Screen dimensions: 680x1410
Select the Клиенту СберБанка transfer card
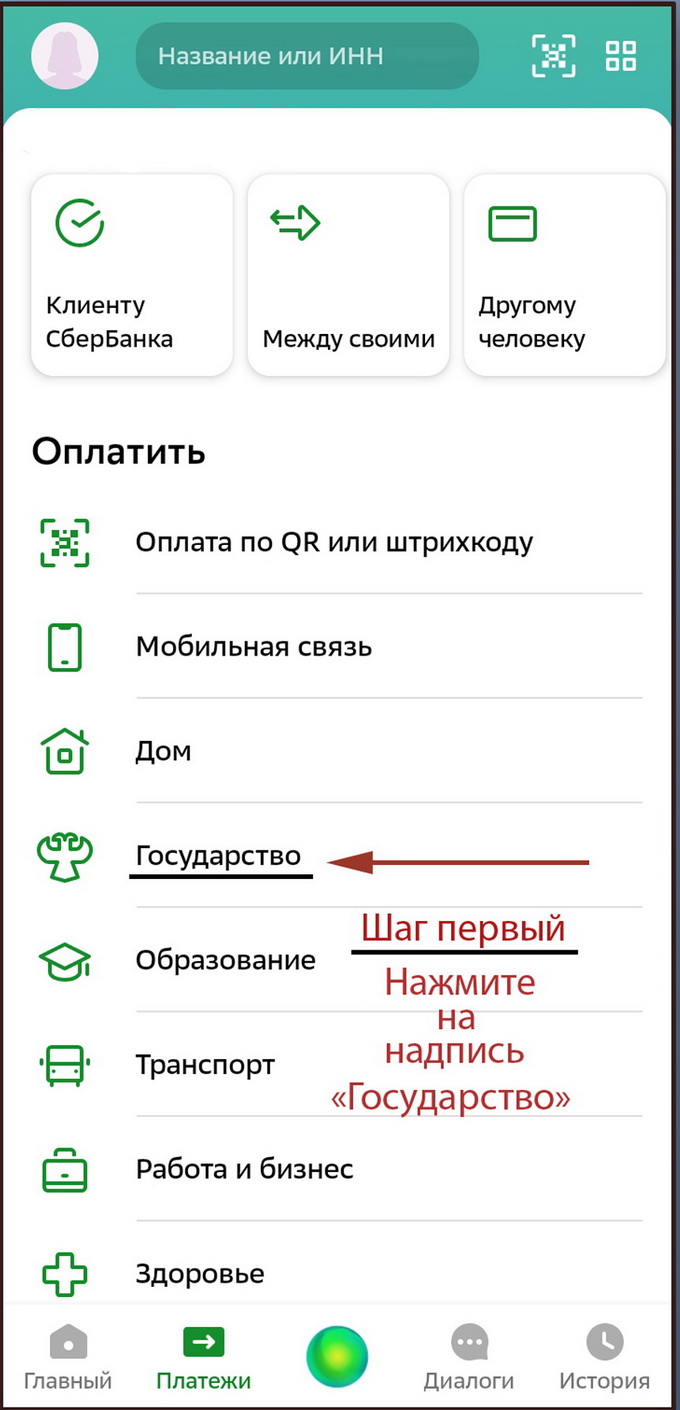pos(132,275)
